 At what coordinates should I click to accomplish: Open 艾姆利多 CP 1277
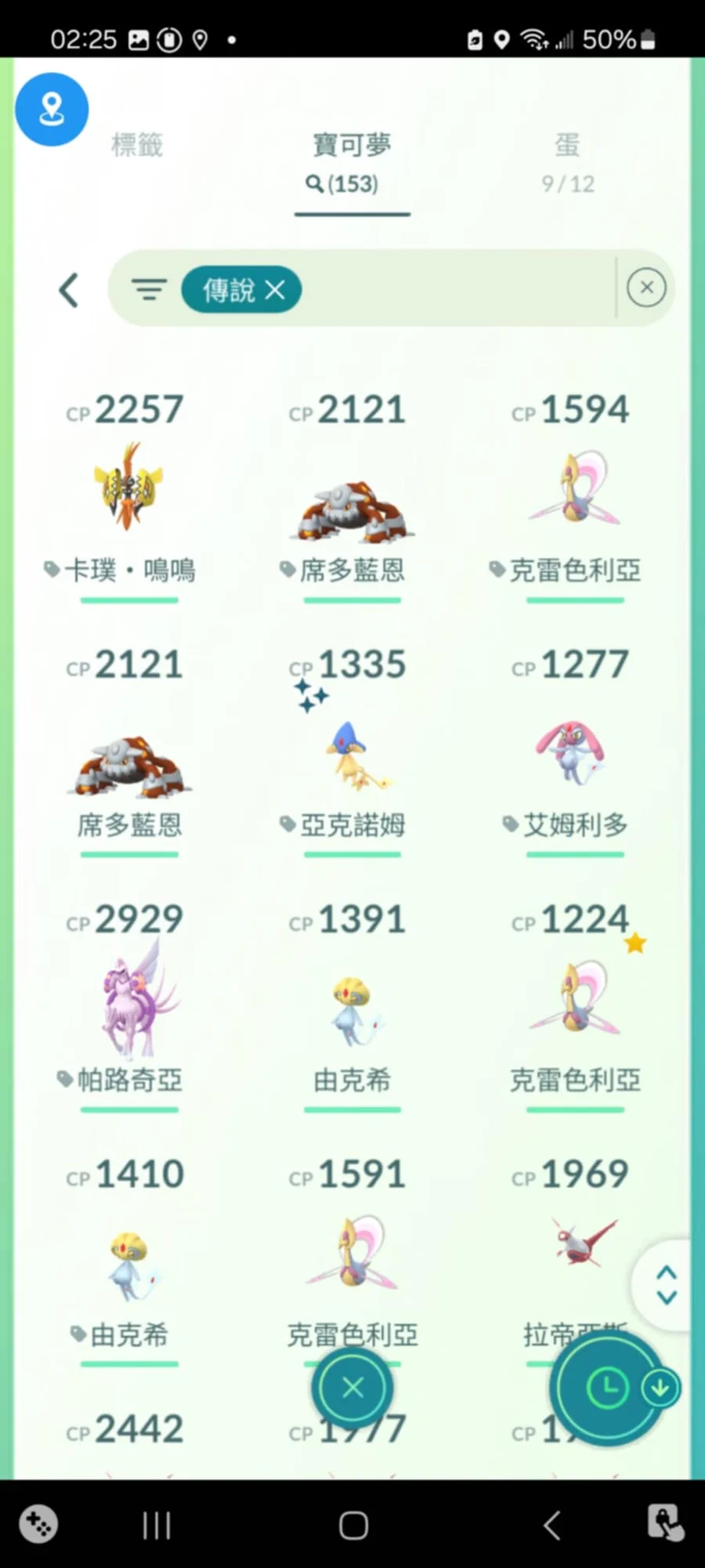574,752
